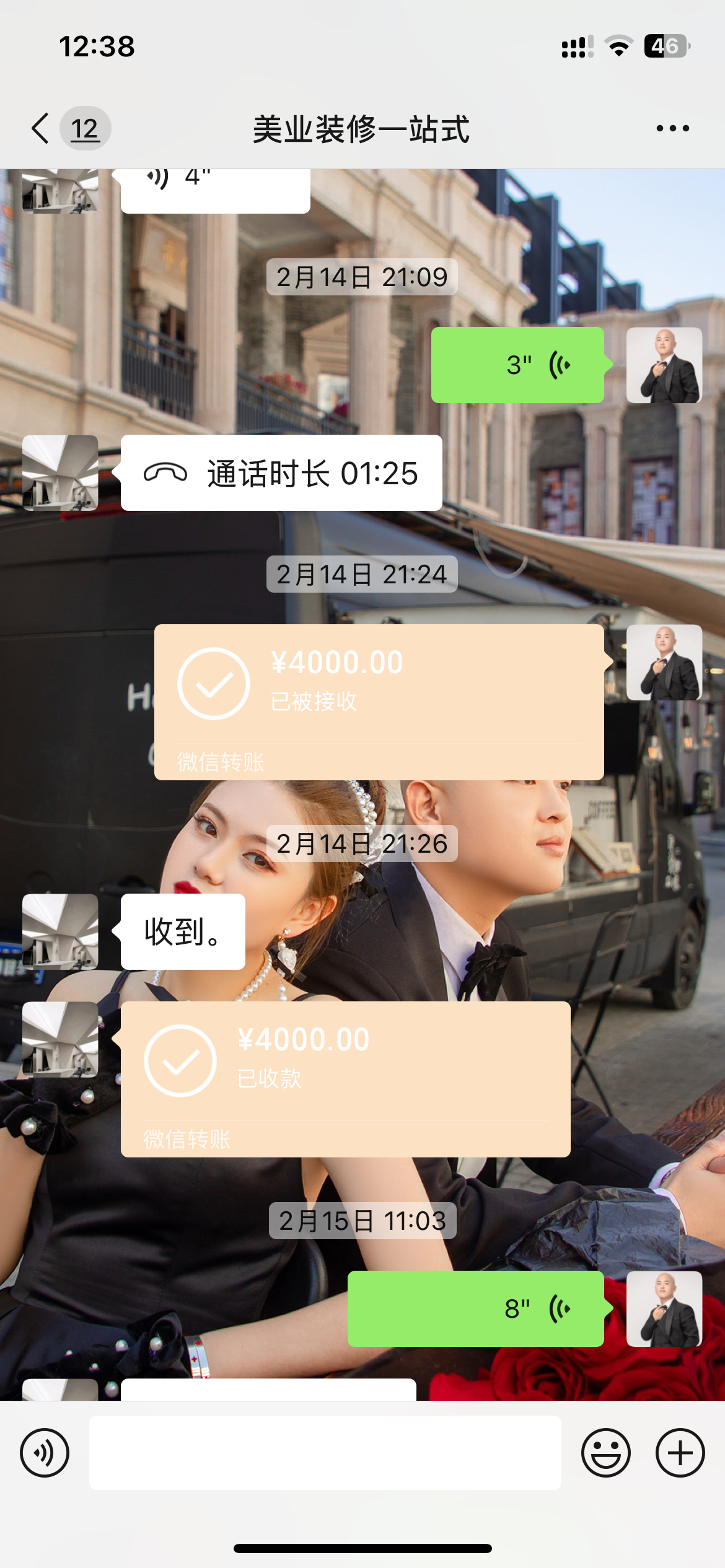Open the emoji sticker panel

(x=605, y=1452)
